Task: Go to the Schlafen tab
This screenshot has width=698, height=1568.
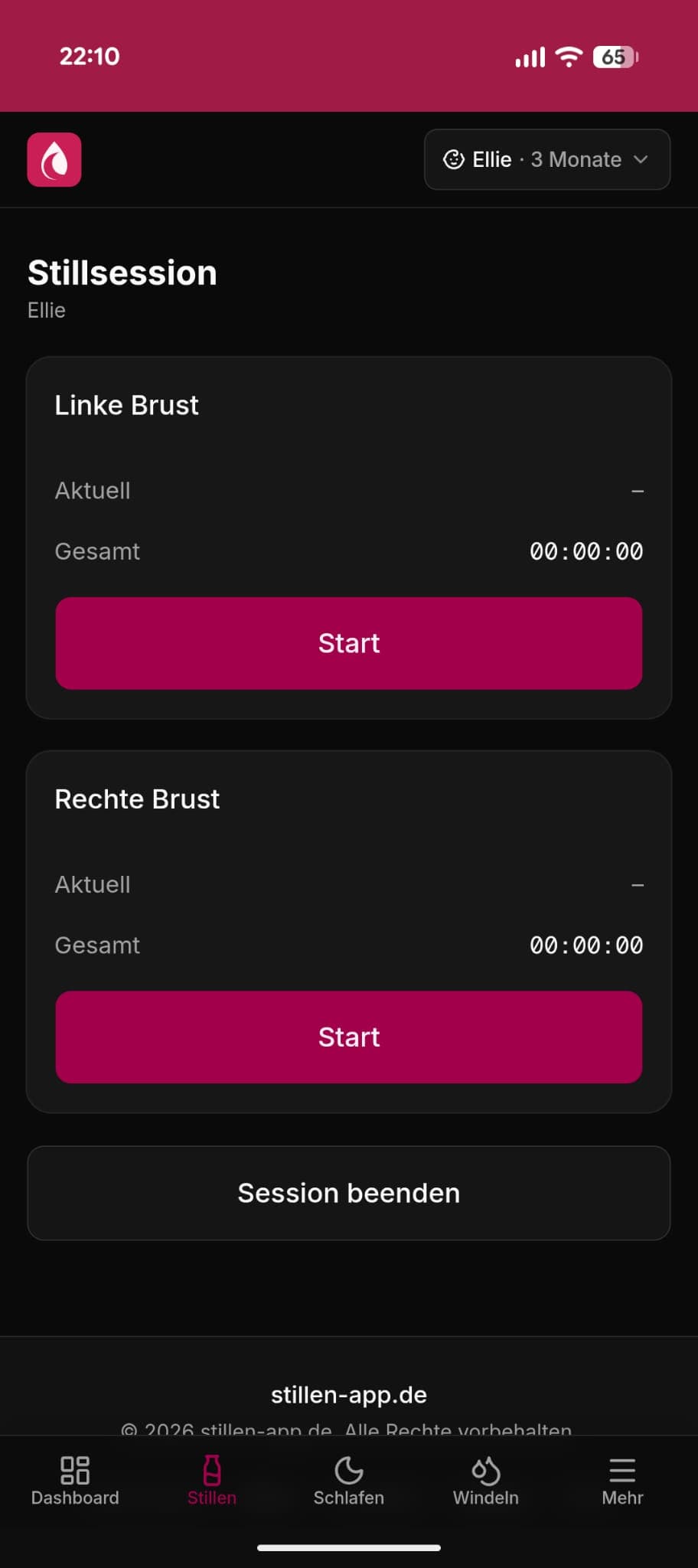Action: (349, 1481)
